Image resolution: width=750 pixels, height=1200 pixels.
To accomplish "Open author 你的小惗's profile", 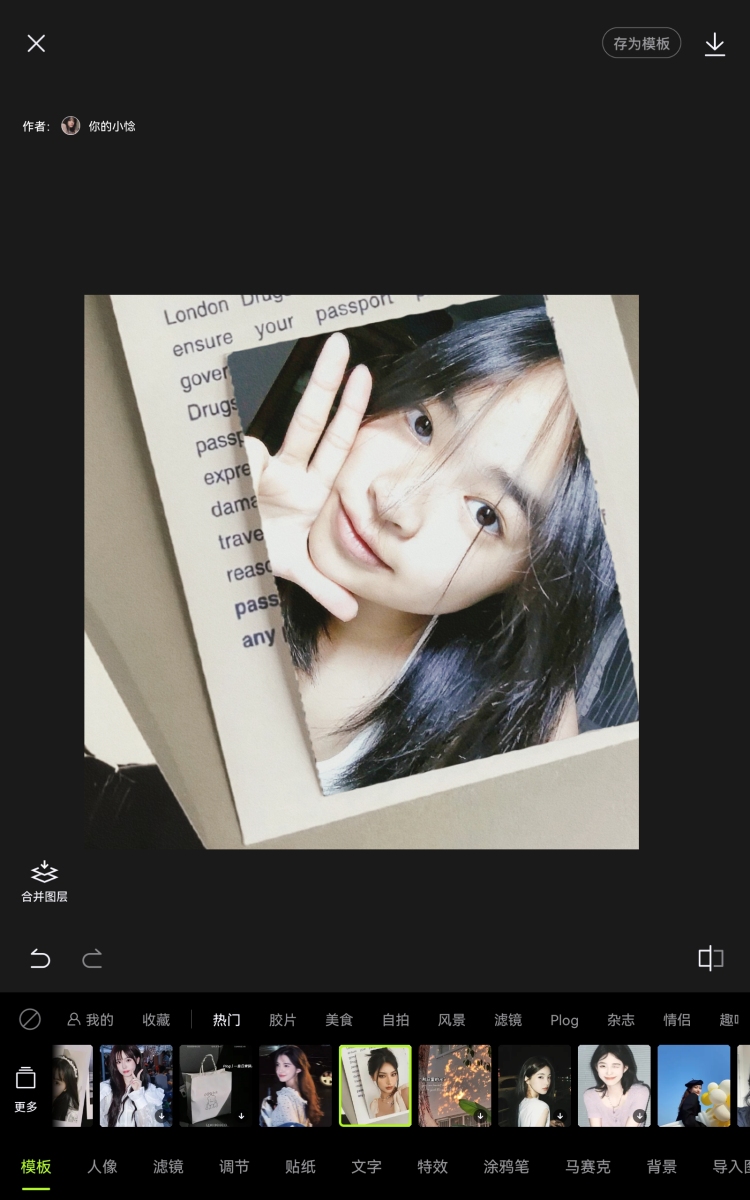I will point(98,126).
